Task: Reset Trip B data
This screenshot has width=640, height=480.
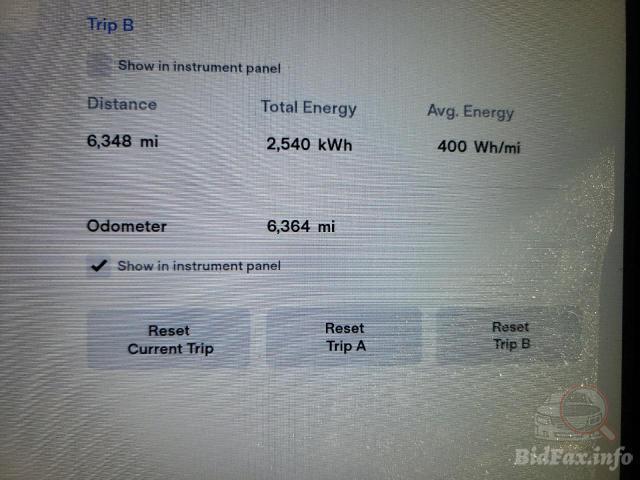Action: point(510,335)
